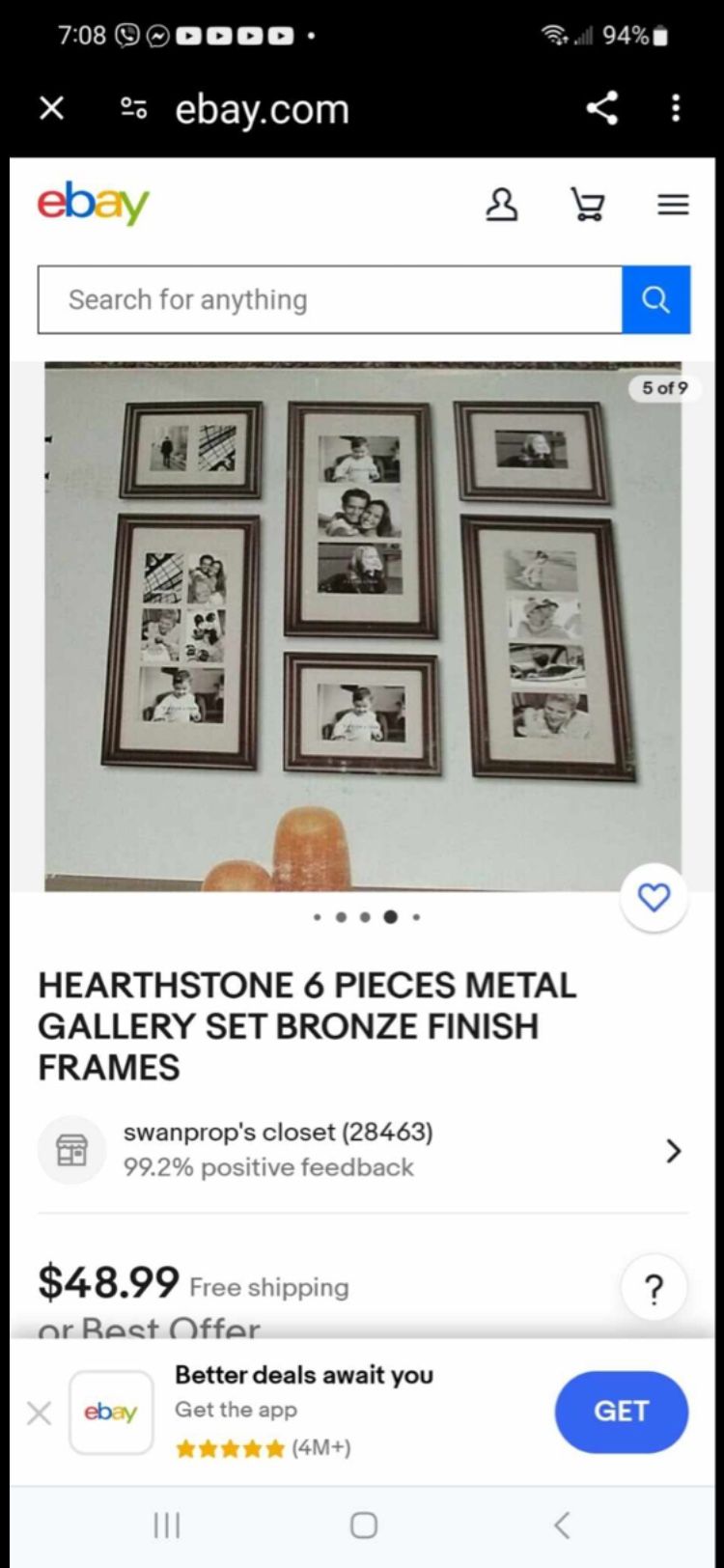This screenshot has height=1568, width=724.
Task: Dismiss the Get the app banner
Action: click(x=40, y=1414)
